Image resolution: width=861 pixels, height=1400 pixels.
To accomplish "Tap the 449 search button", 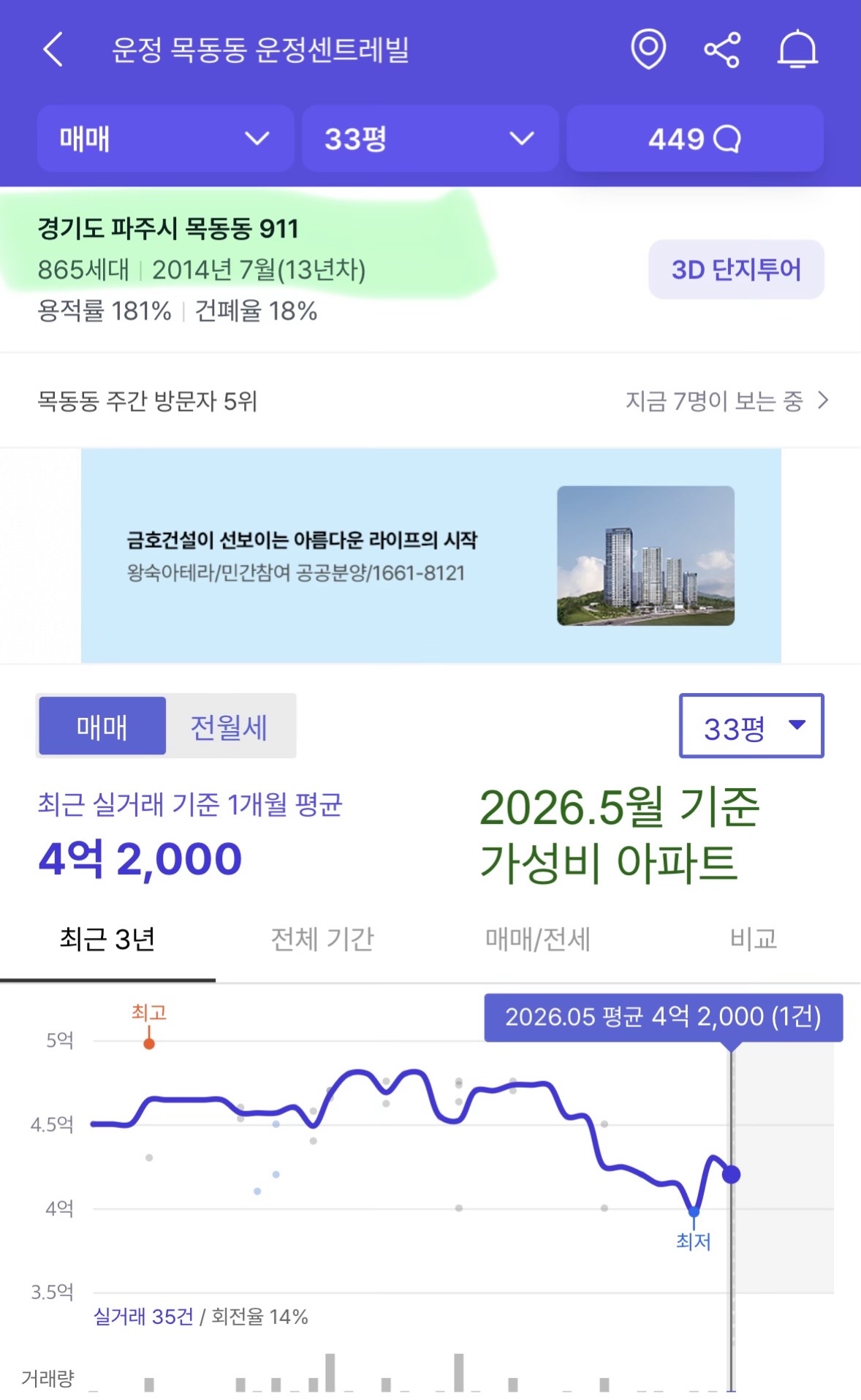I will coord(695,138).
